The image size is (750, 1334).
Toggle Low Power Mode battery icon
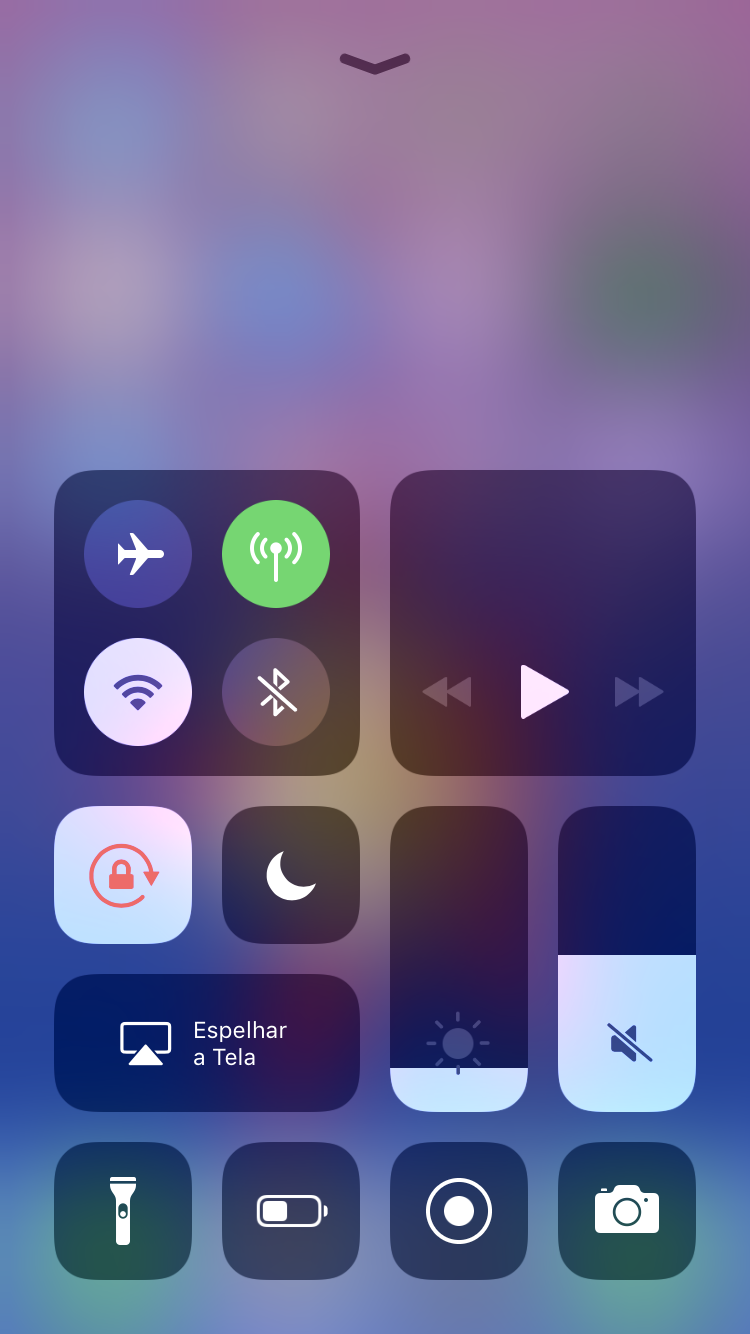291,1211
